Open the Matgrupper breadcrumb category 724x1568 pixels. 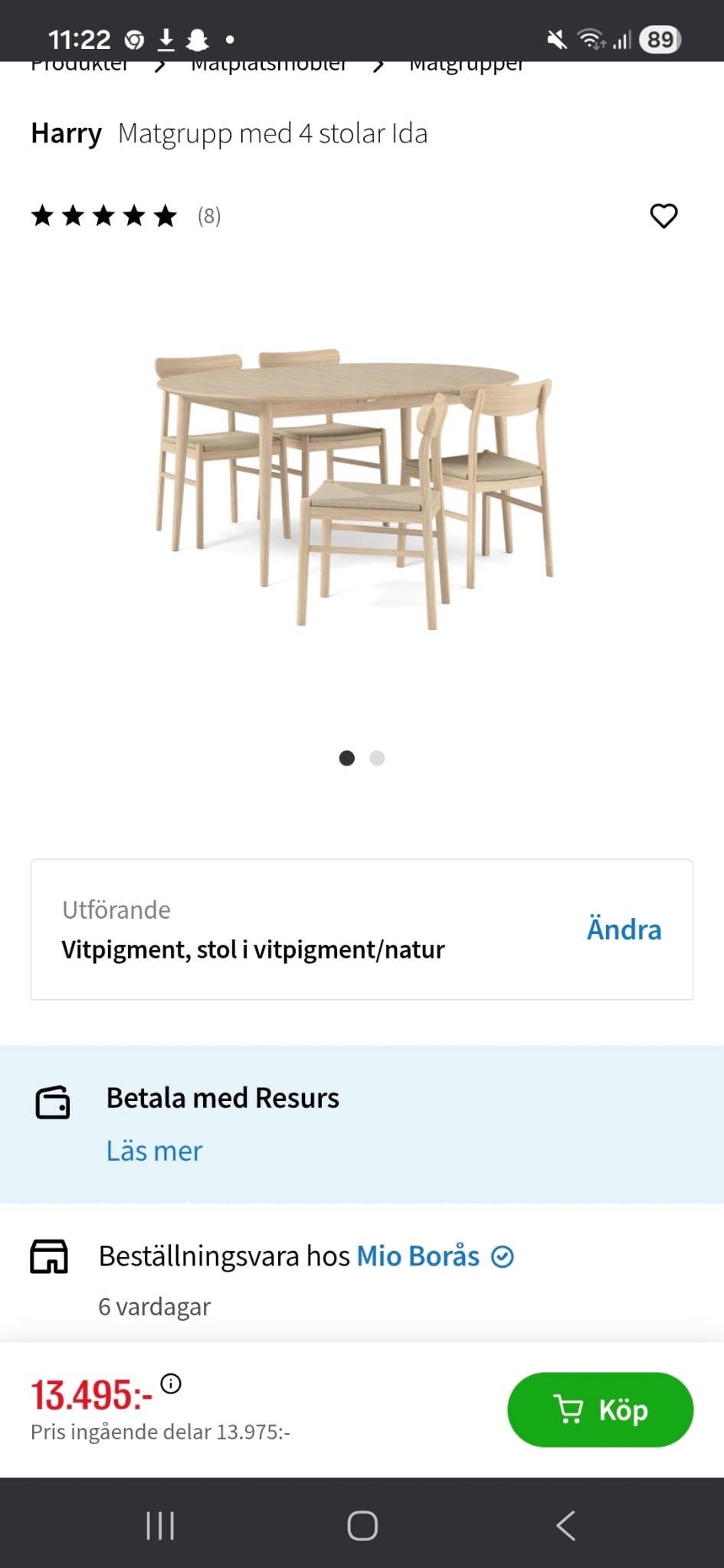pos(466,65)
